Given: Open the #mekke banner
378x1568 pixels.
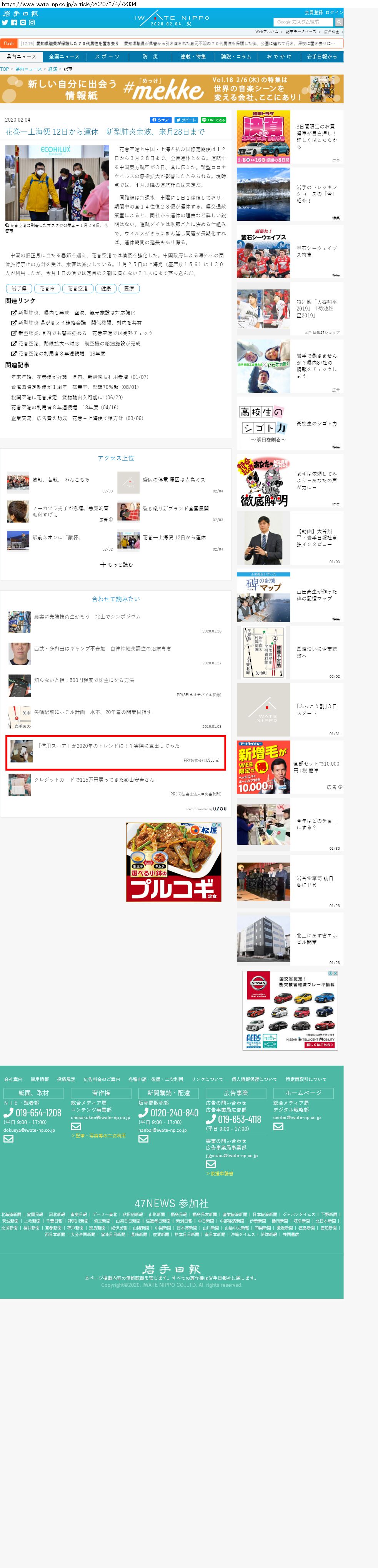Looking at the screenshot, I should pos(172,90).
